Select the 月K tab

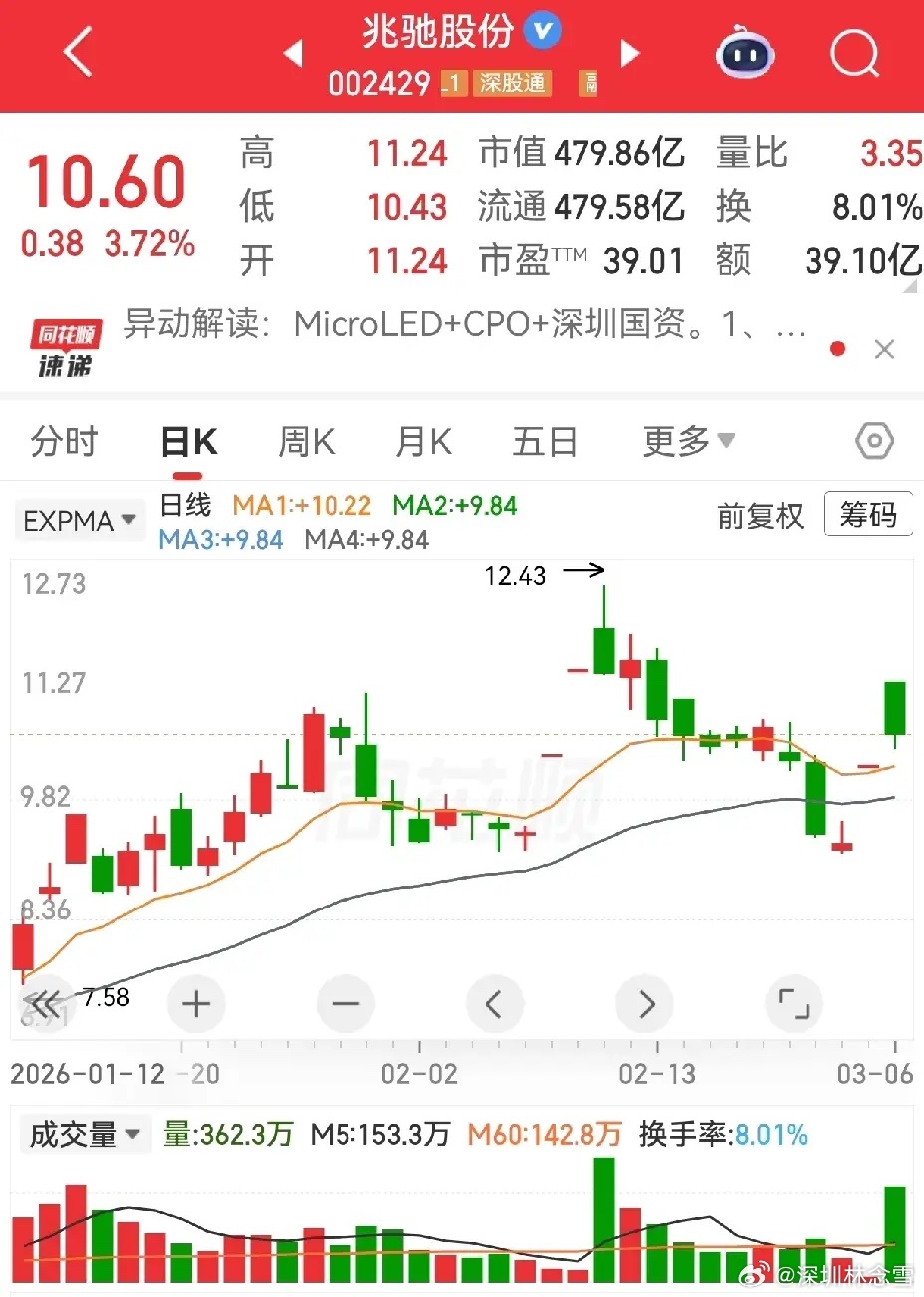click(x=423, y=441)
